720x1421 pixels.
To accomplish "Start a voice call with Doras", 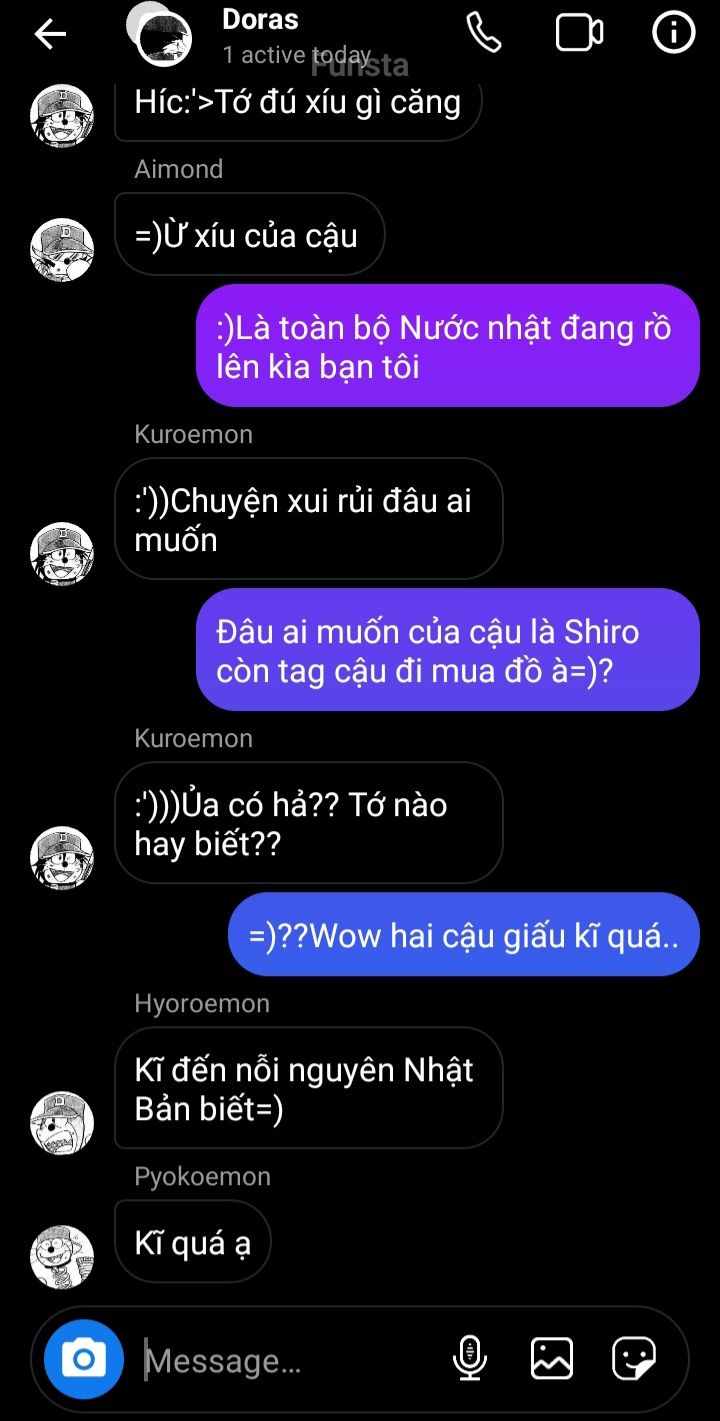I will 484,33.
